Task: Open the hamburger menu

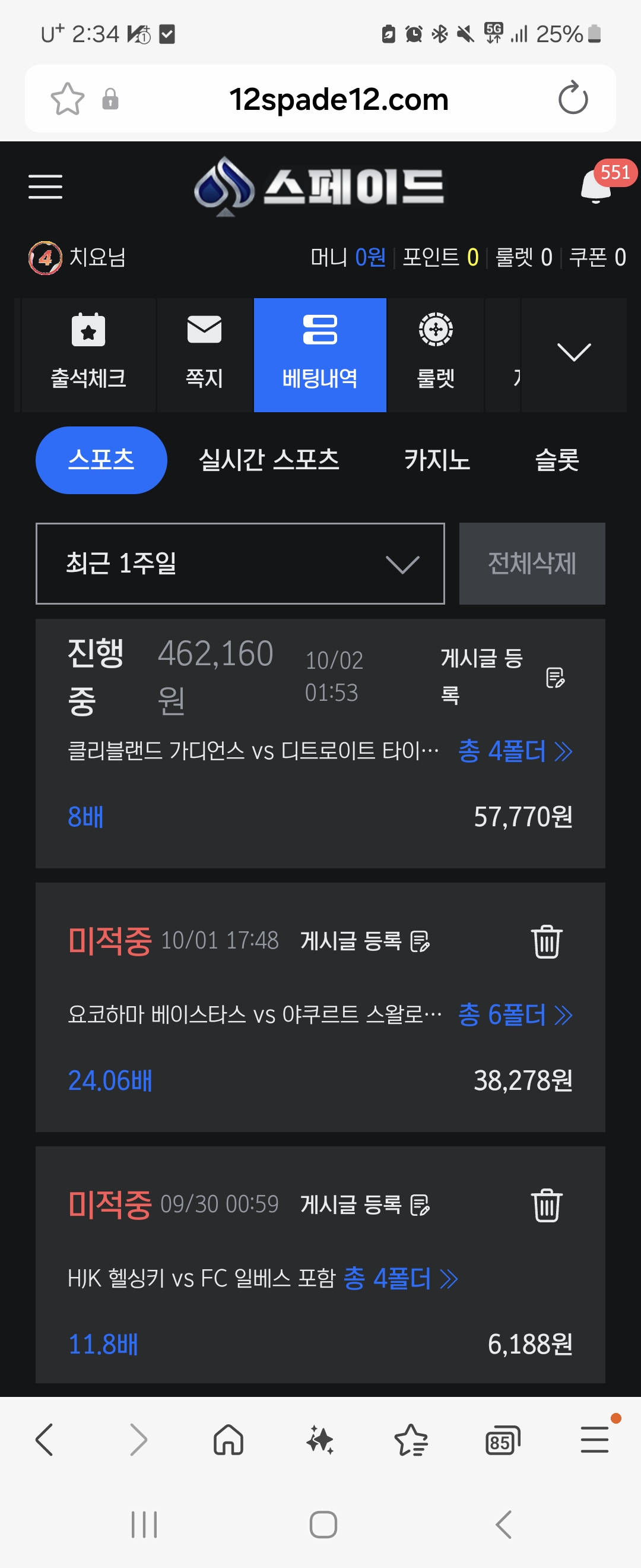Action: 46,186
